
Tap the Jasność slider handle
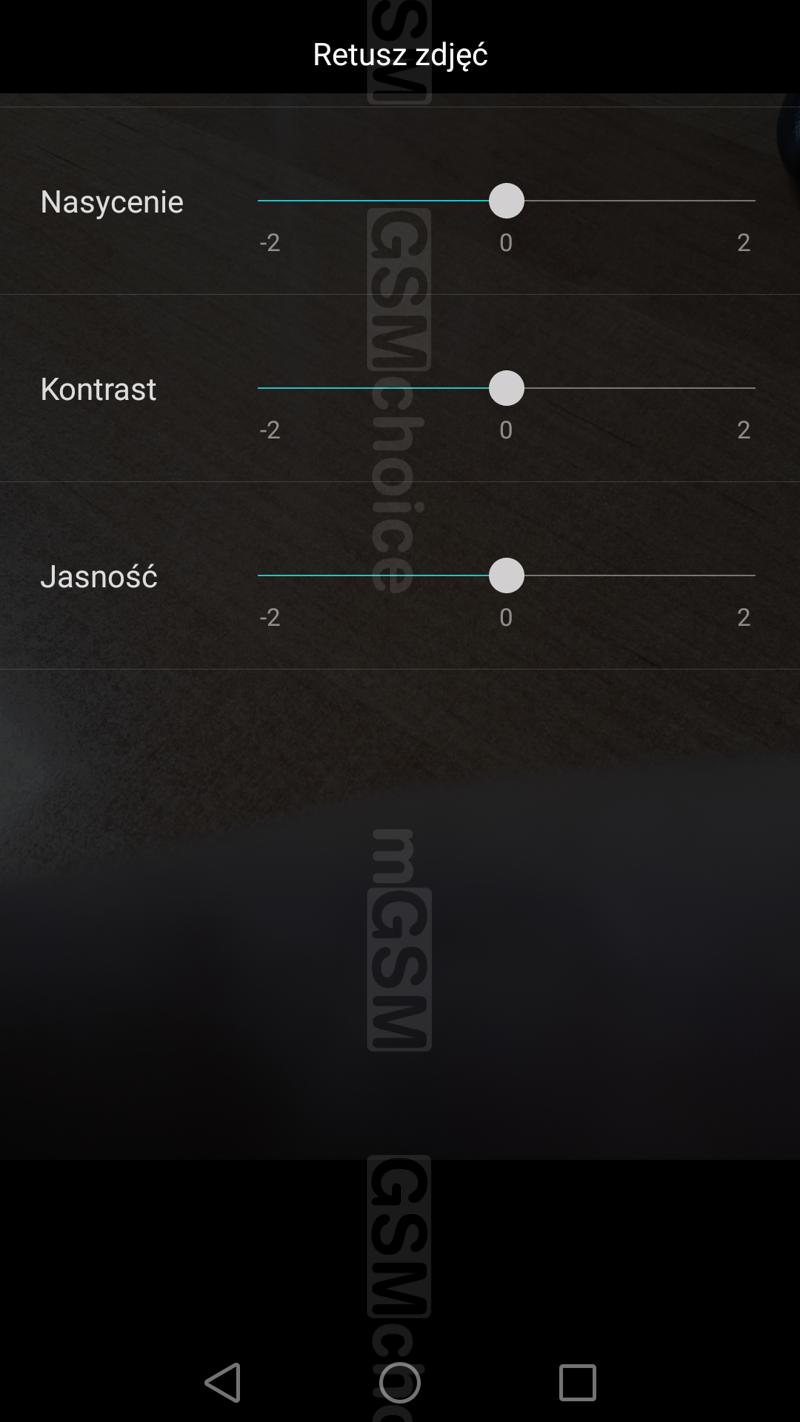506,576
